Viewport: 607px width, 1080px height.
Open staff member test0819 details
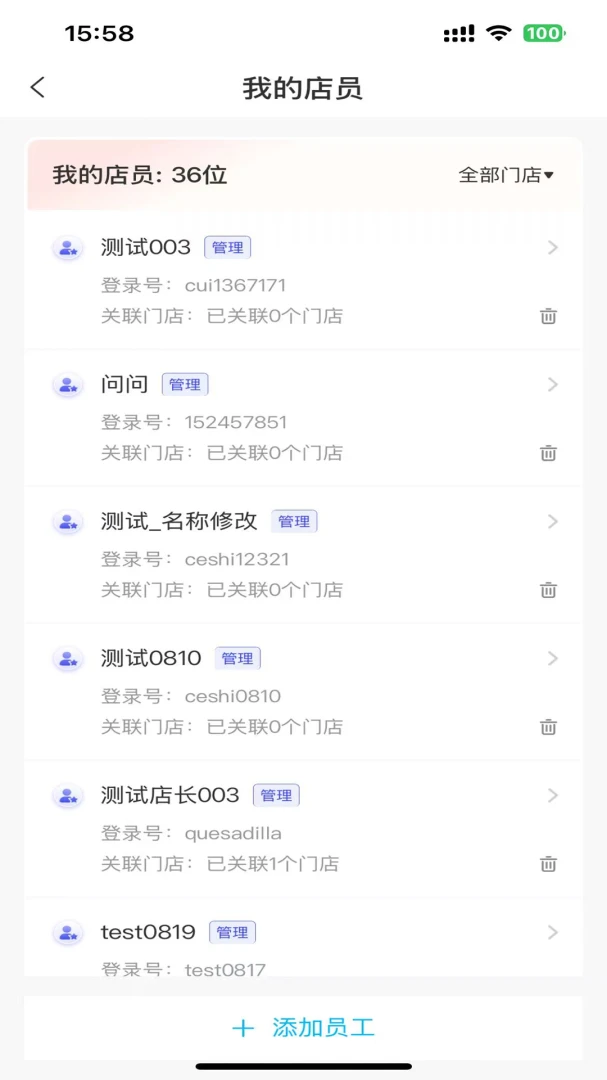[x=303, y=937]
